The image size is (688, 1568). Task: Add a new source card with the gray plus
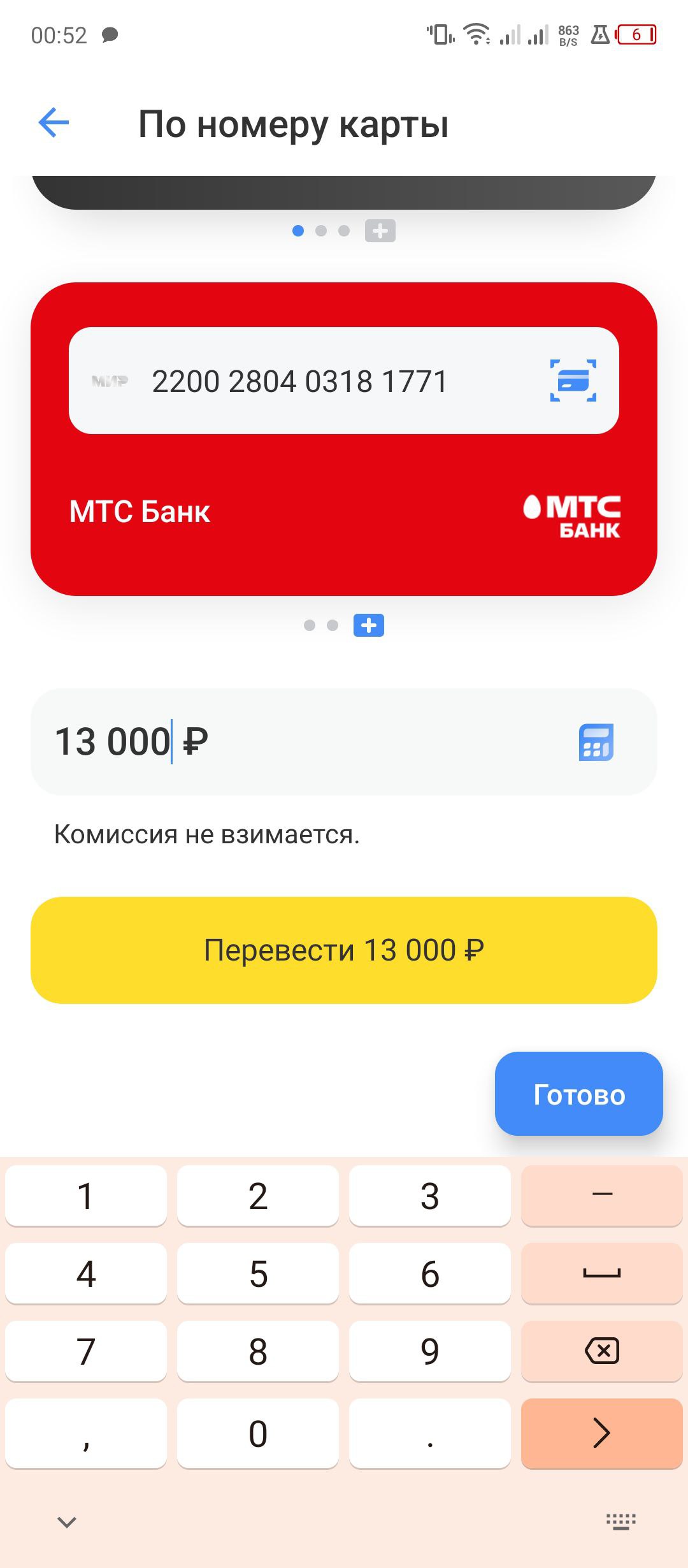[380, 231]
